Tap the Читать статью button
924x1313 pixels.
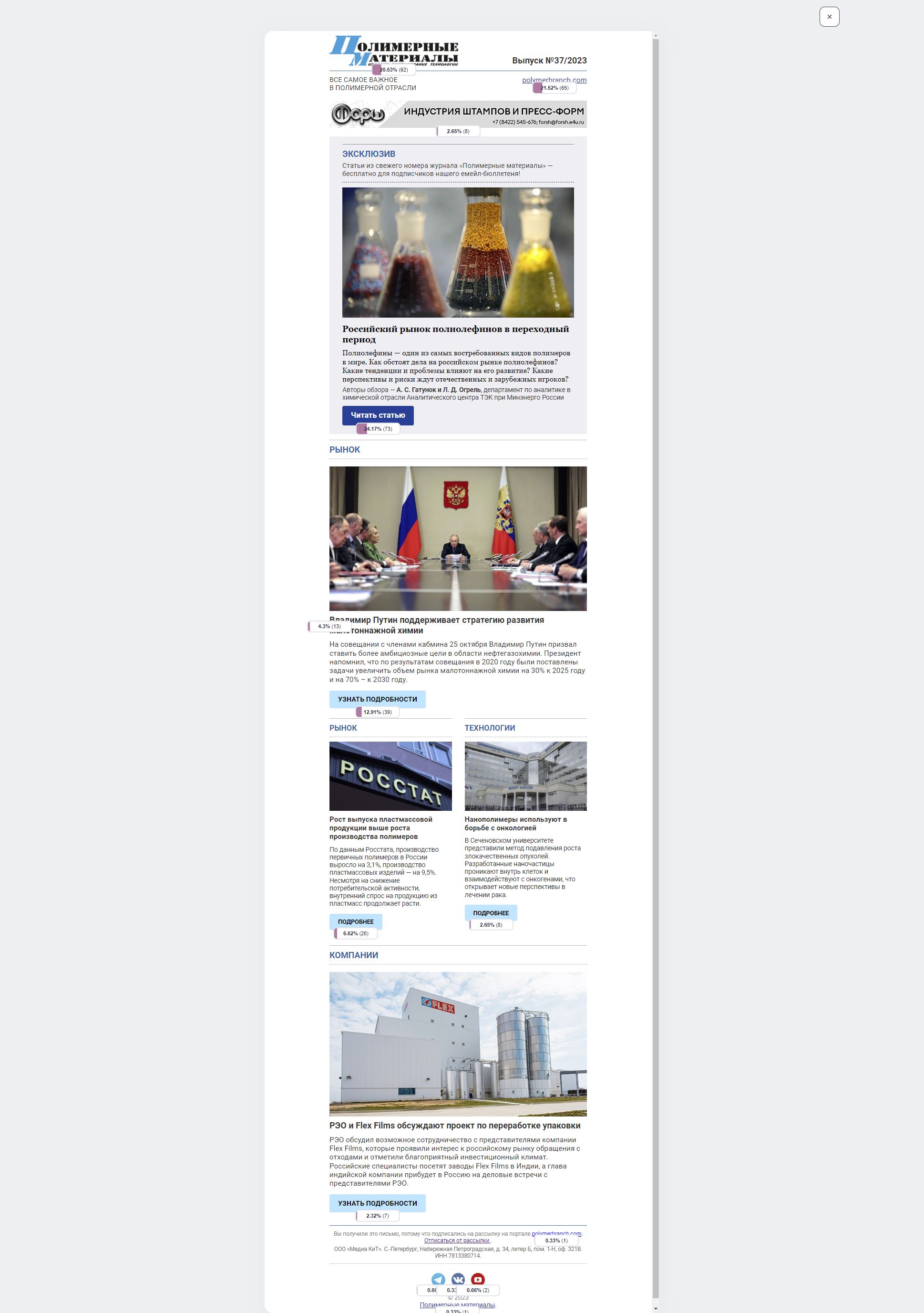click(x=378, y=414)
